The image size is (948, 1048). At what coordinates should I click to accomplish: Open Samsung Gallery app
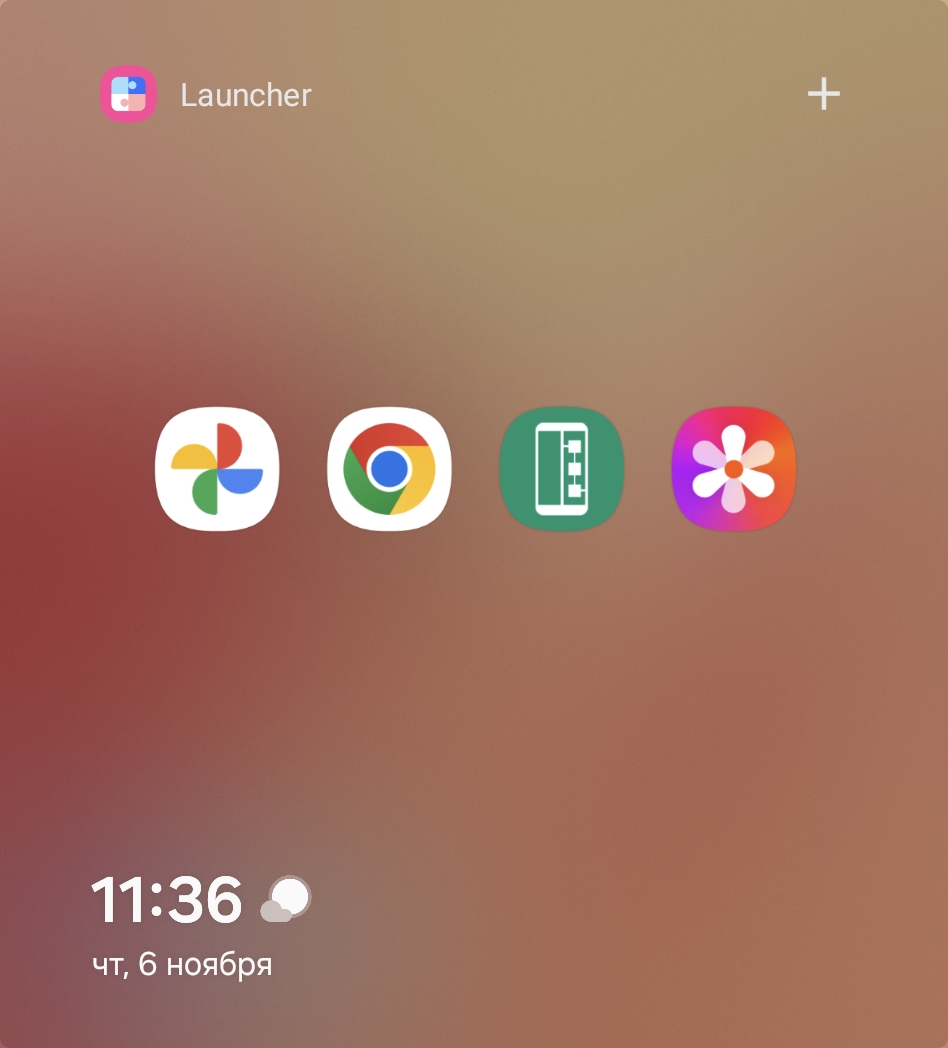pos(733,469)
